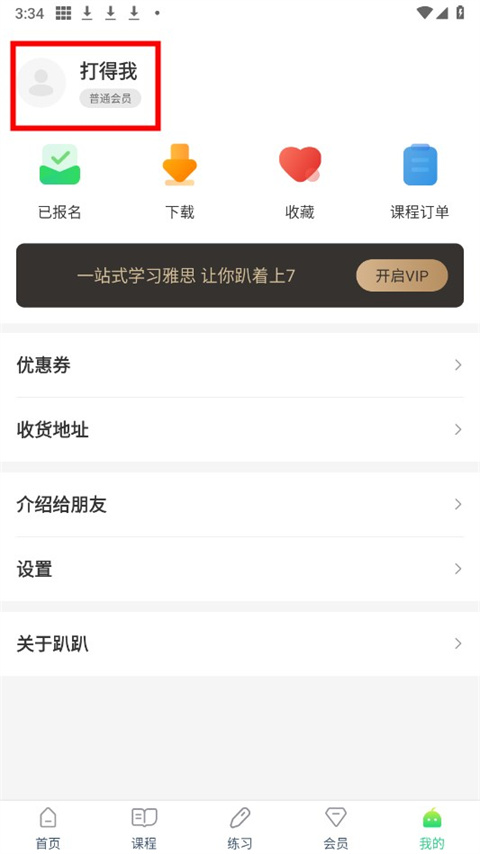
Task: View 收藏 favorites
Action: pyautogui.click(x=300, y=182)
